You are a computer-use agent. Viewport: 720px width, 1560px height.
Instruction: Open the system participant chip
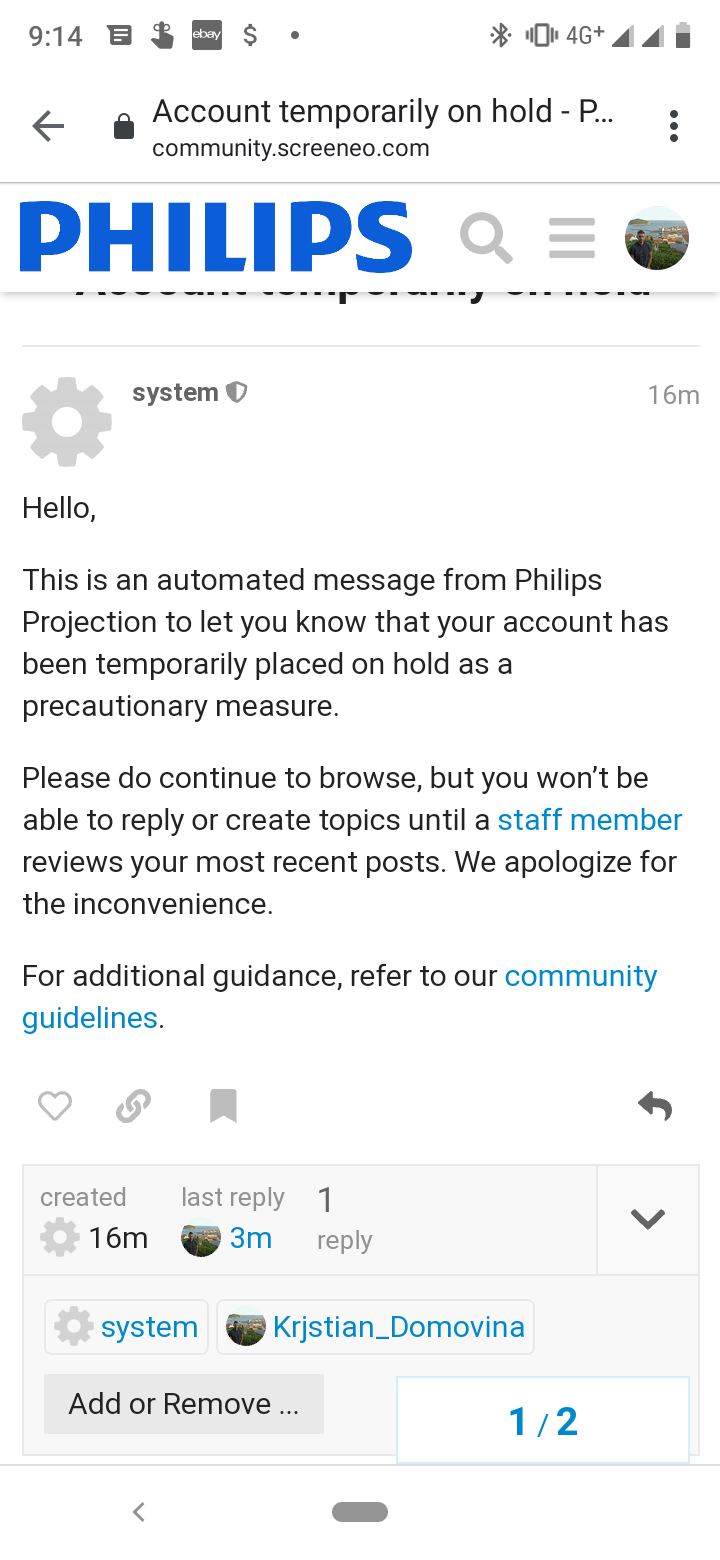127,1327
